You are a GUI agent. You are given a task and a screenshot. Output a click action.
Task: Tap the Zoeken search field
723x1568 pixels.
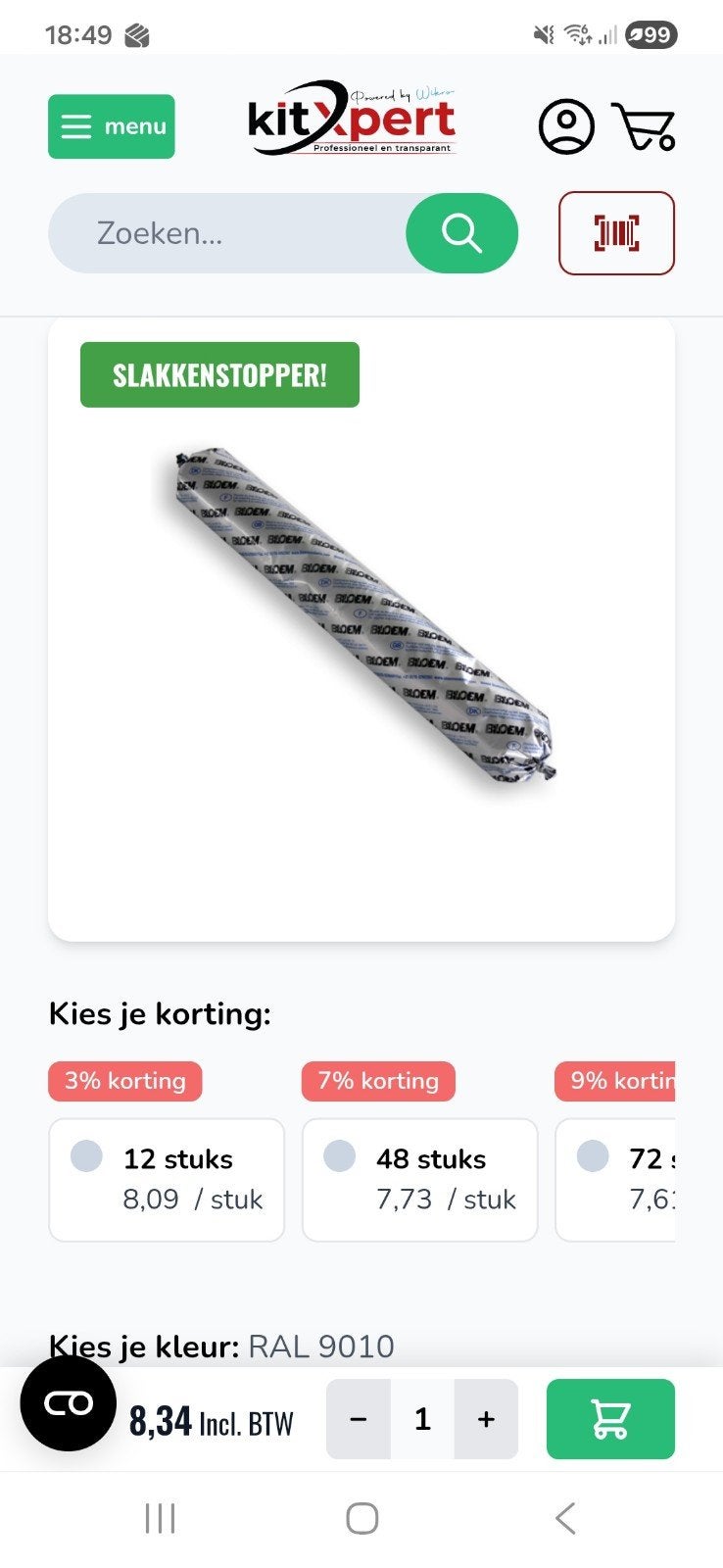click(227, 233)
